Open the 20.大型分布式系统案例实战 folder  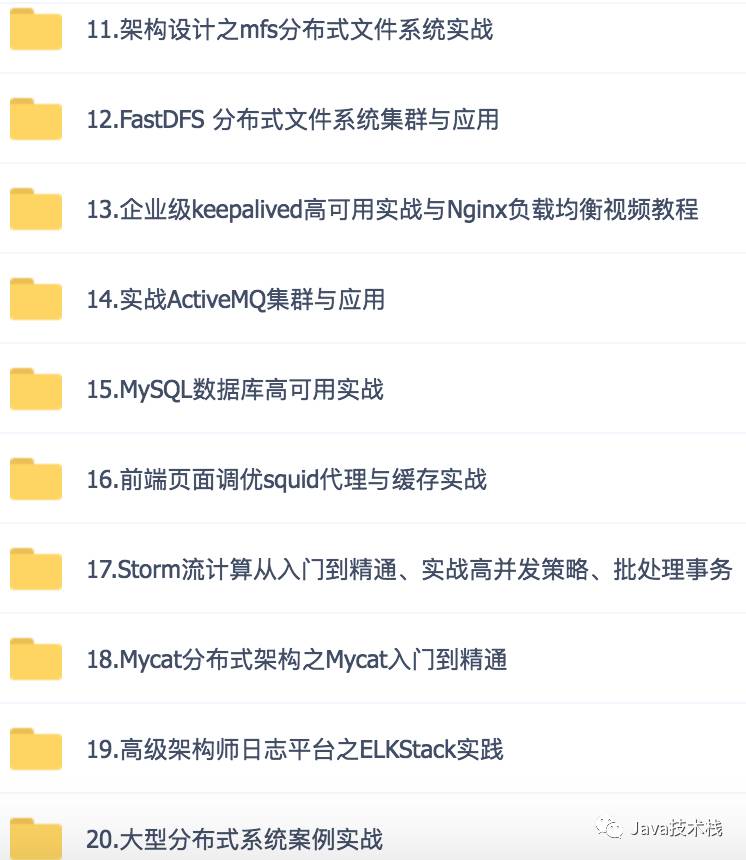coord(235,838)
